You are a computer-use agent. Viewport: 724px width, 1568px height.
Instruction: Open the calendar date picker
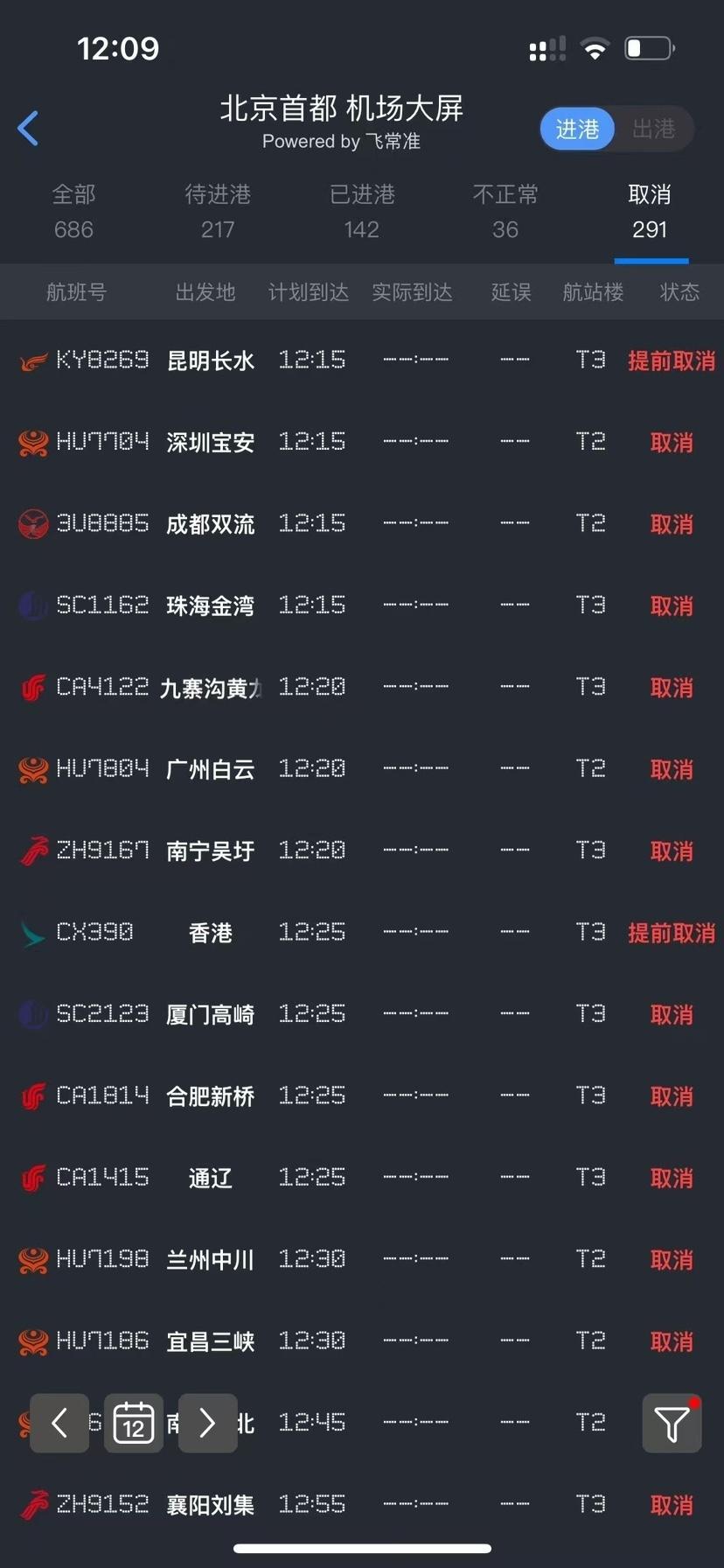(x=134, y=1423)
